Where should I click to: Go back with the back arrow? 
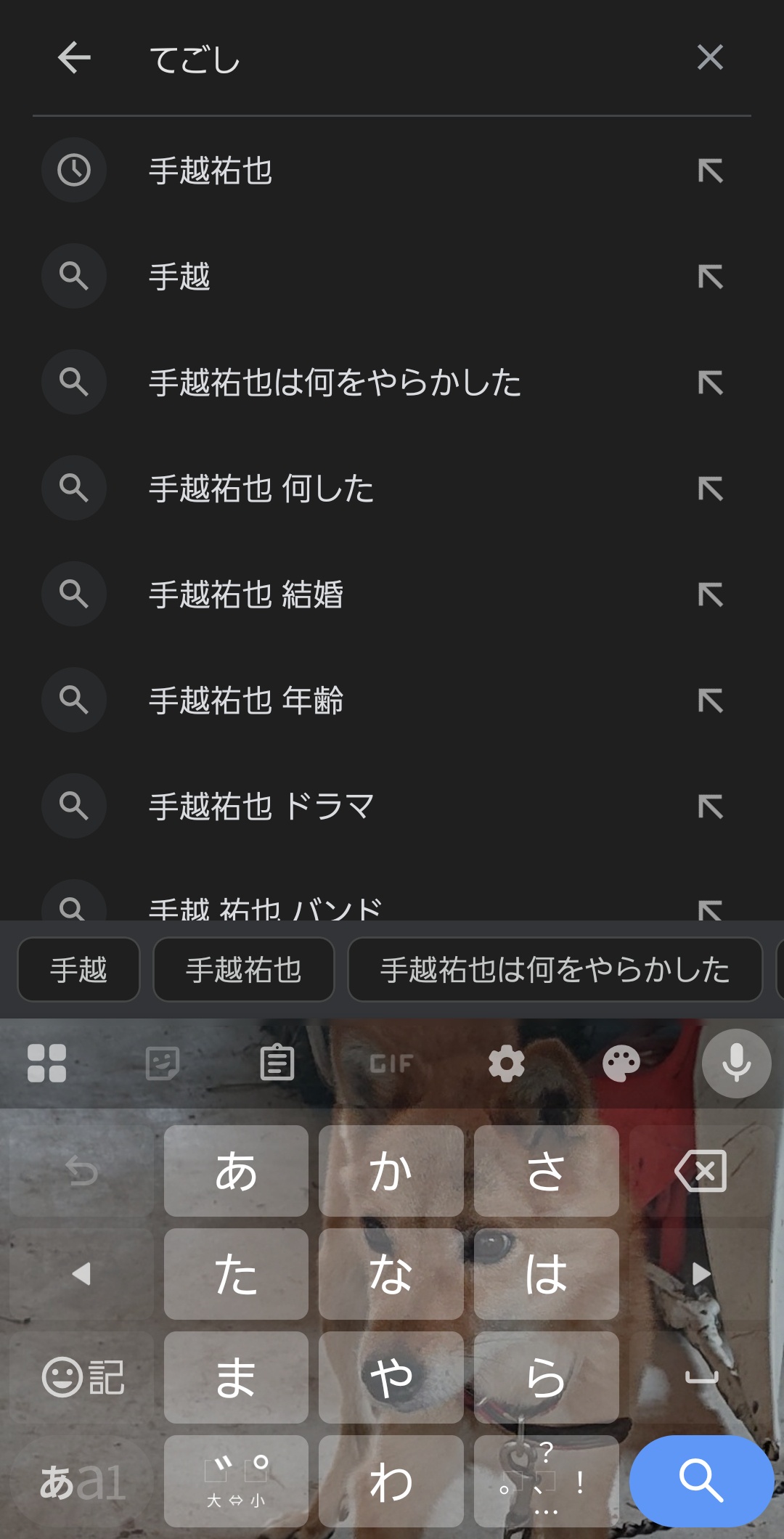[x=74, y=57]
